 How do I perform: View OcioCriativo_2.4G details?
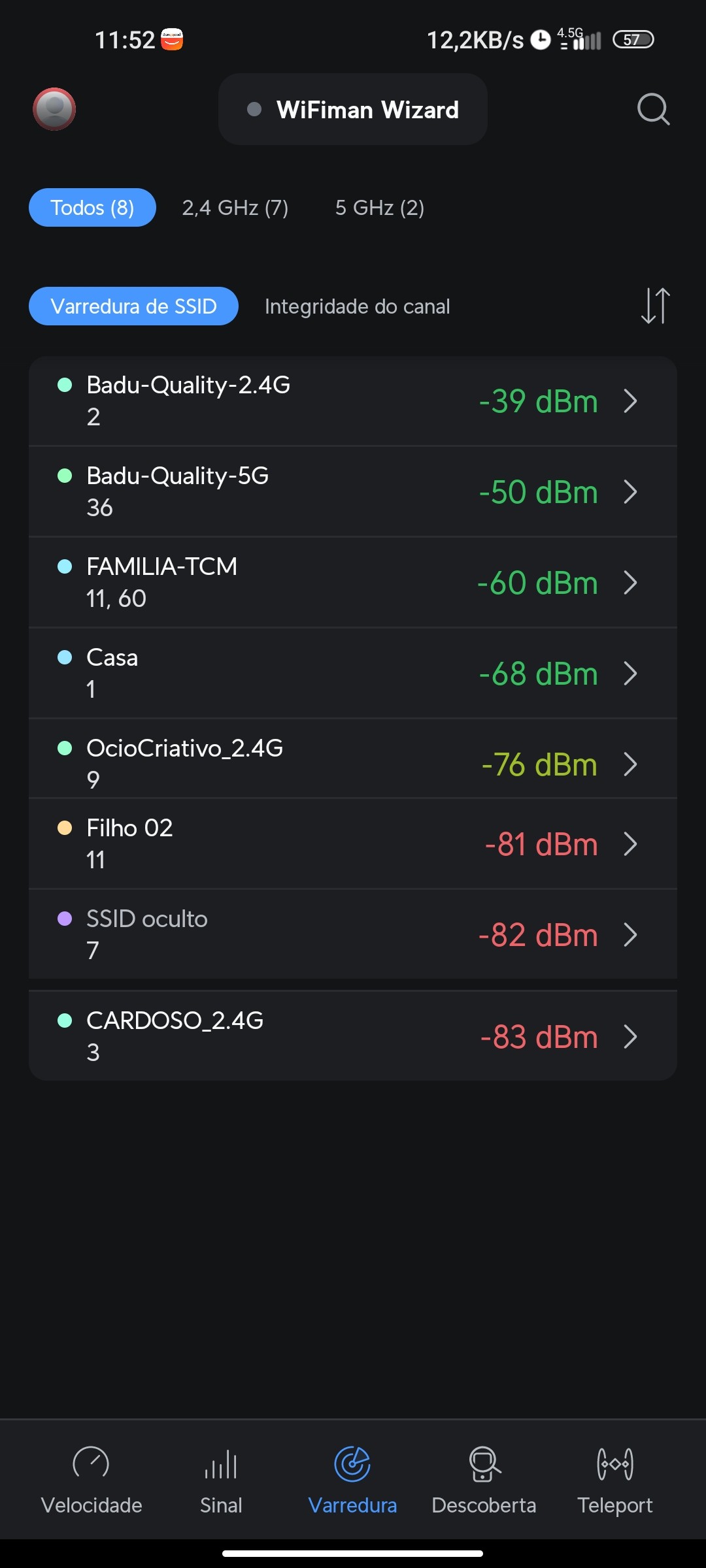coord(353,764)
